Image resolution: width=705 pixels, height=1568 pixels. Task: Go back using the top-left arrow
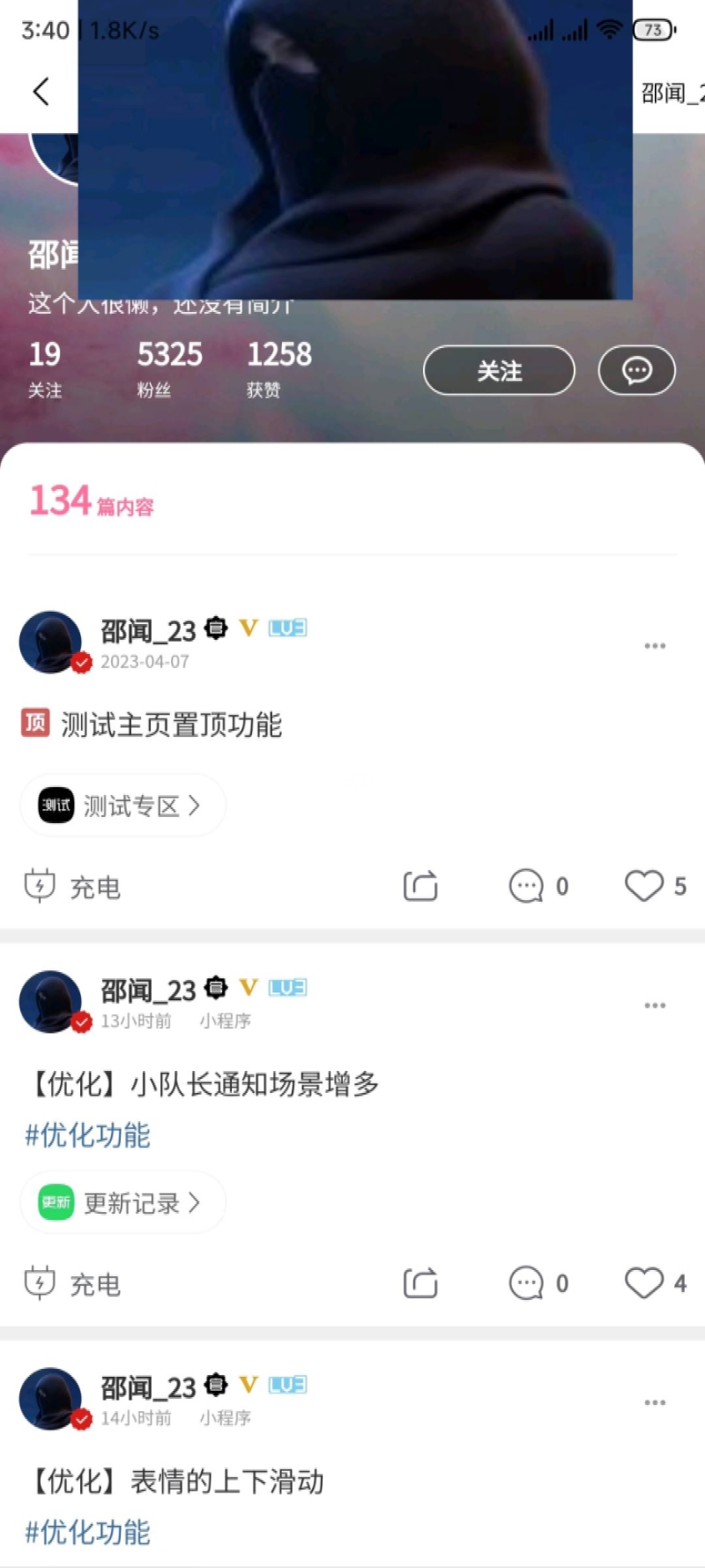[41, 91]
